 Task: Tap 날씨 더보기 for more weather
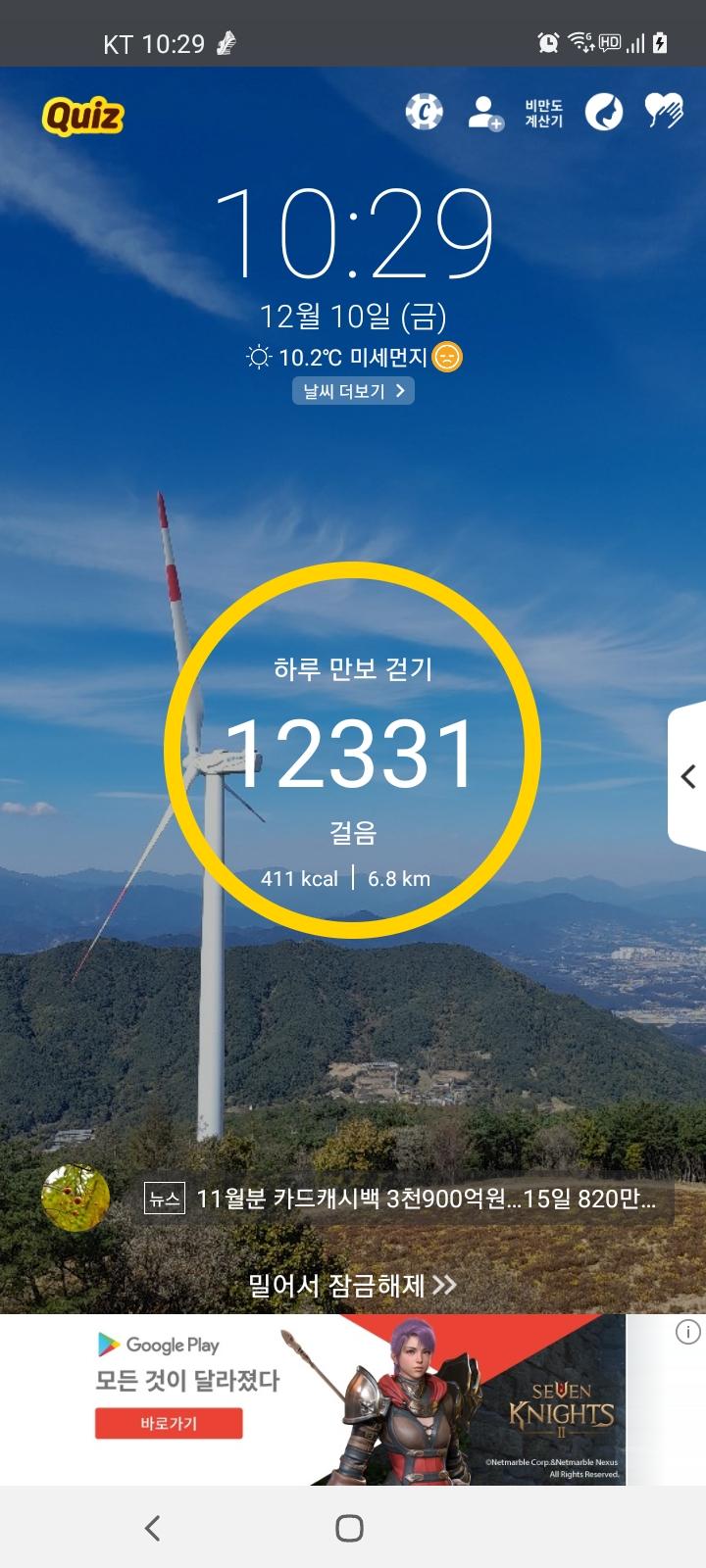(353, 391)
